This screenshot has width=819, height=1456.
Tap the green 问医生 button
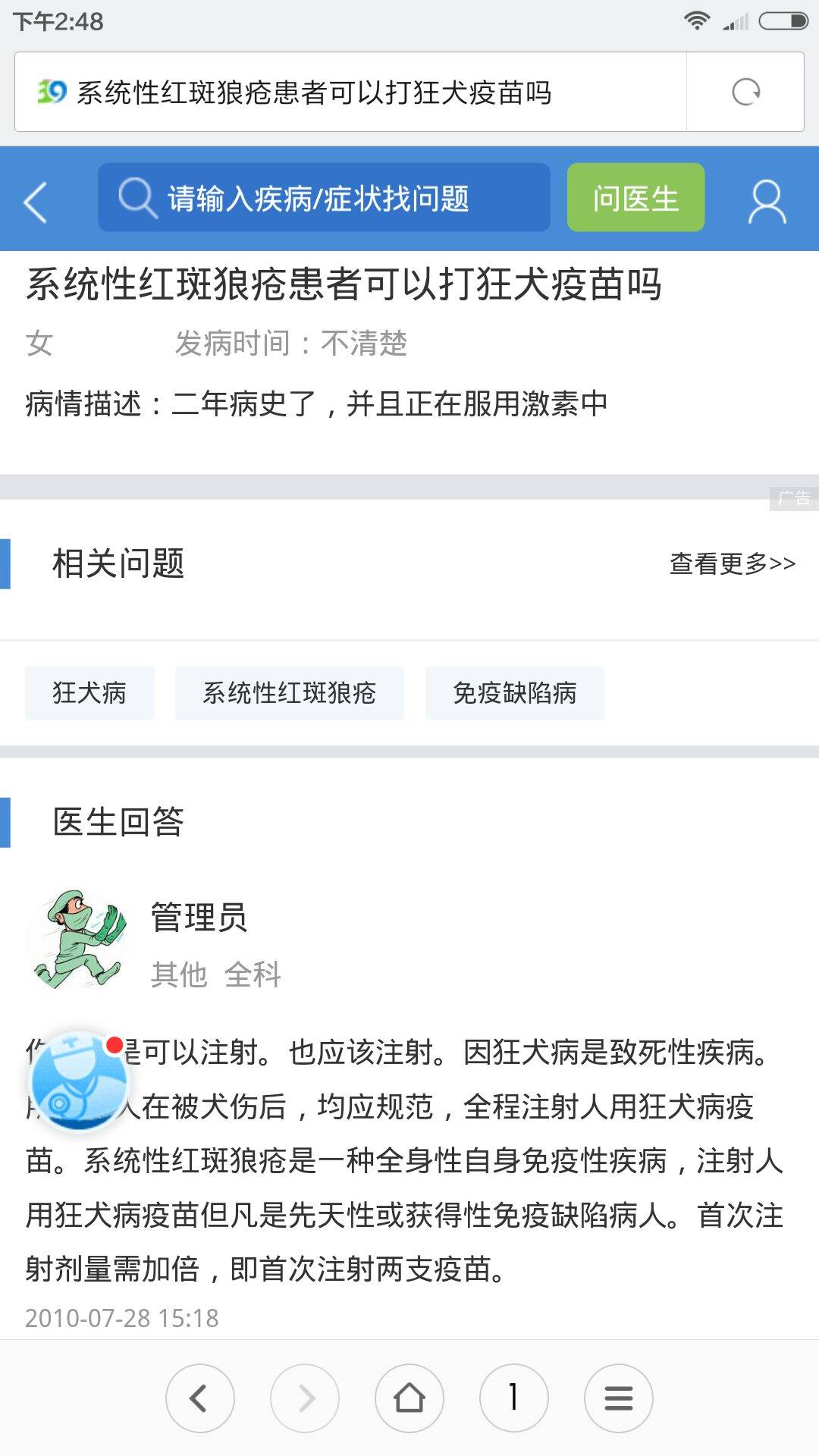click(x=635, y=198)
